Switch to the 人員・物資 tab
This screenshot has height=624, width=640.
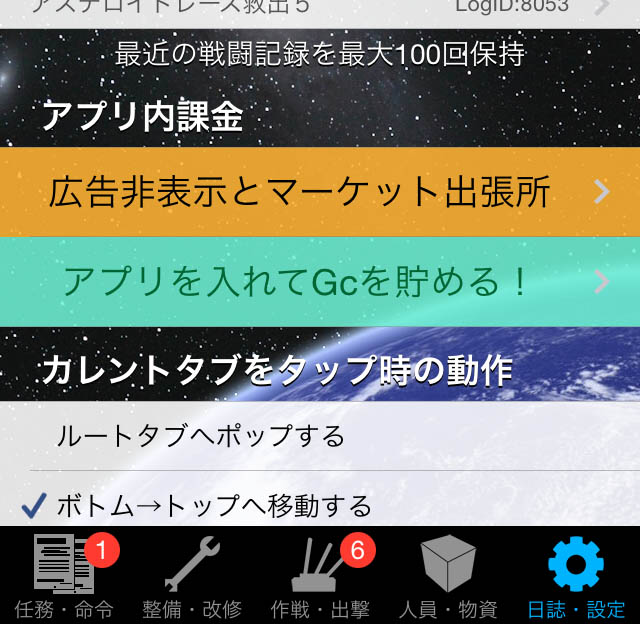(448, 576)
